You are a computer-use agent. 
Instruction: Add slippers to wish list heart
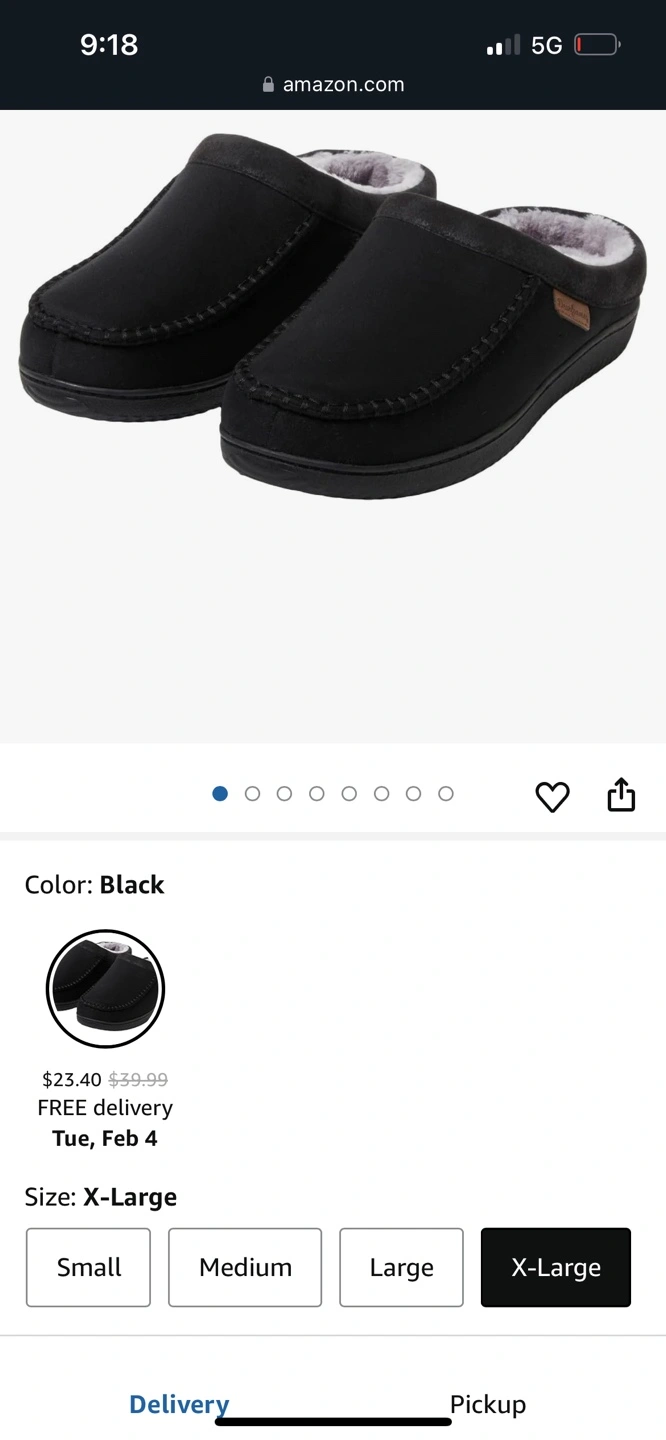click(552, 796)
